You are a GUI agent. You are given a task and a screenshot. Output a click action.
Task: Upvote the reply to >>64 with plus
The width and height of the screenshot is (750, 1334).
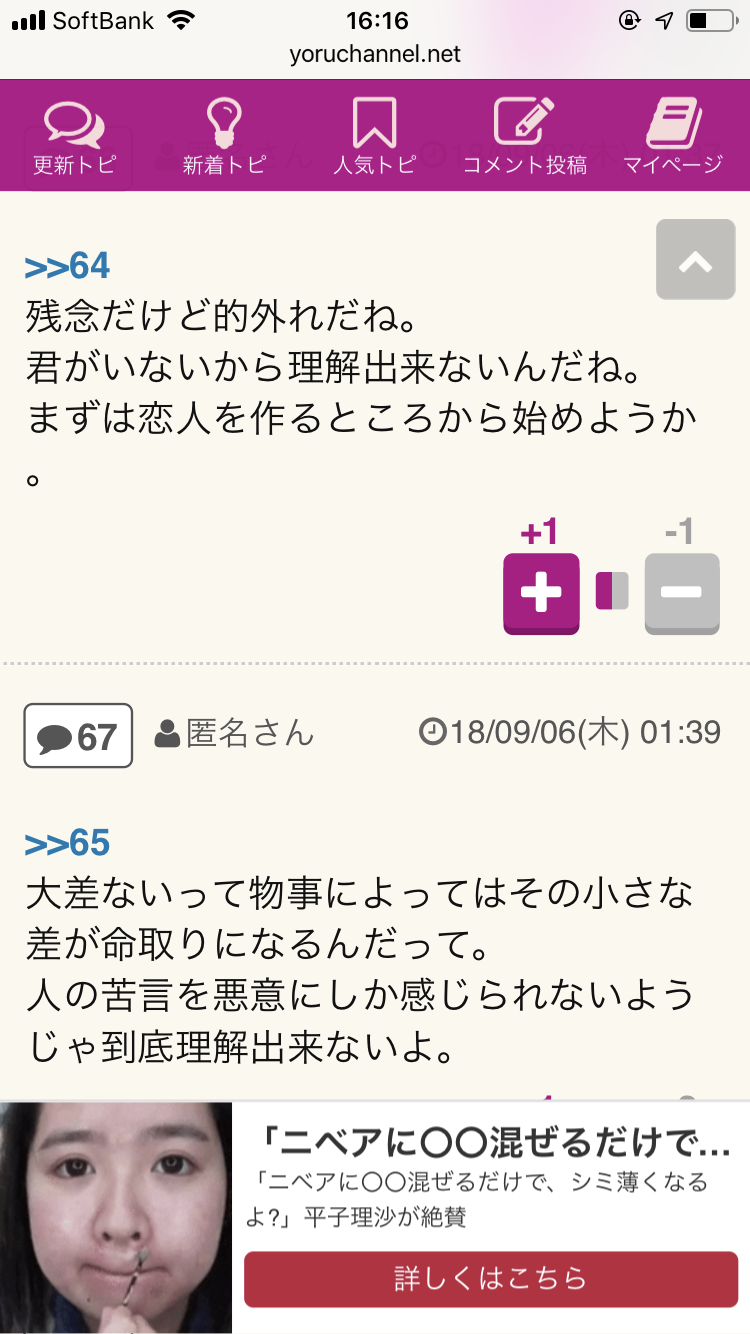(x=541, y=593)
